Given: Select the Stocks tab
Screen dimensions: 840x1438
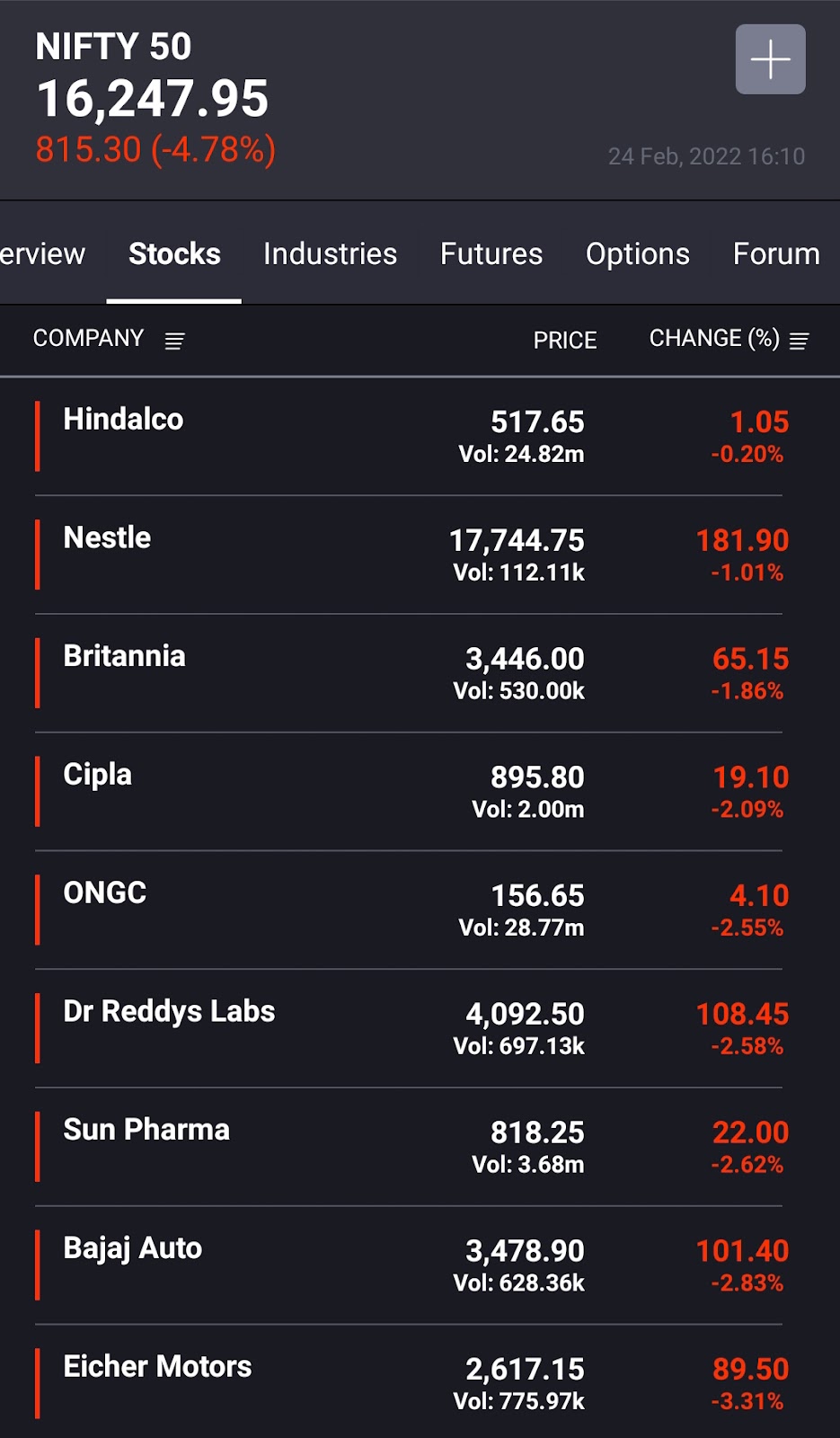Looking at the screenshot, I should coord(174,254).
